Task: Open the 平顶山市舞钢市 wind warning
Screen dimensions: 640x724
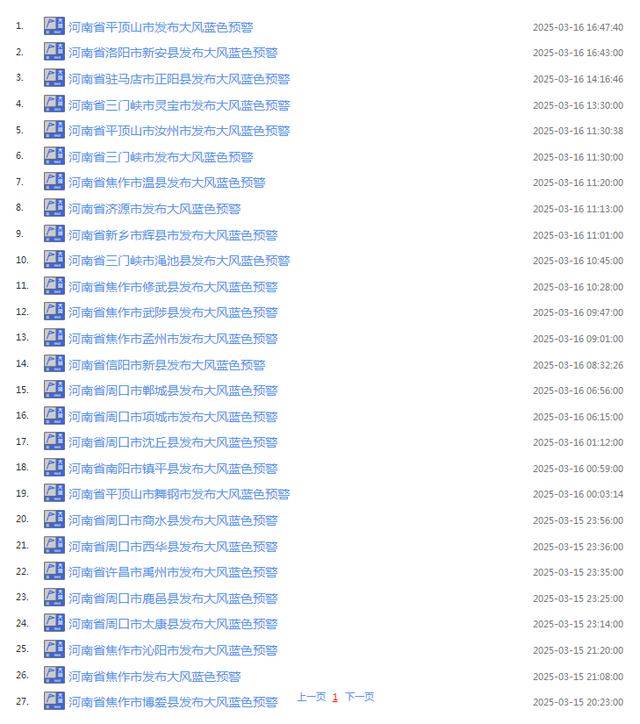Action: [178, 494]
